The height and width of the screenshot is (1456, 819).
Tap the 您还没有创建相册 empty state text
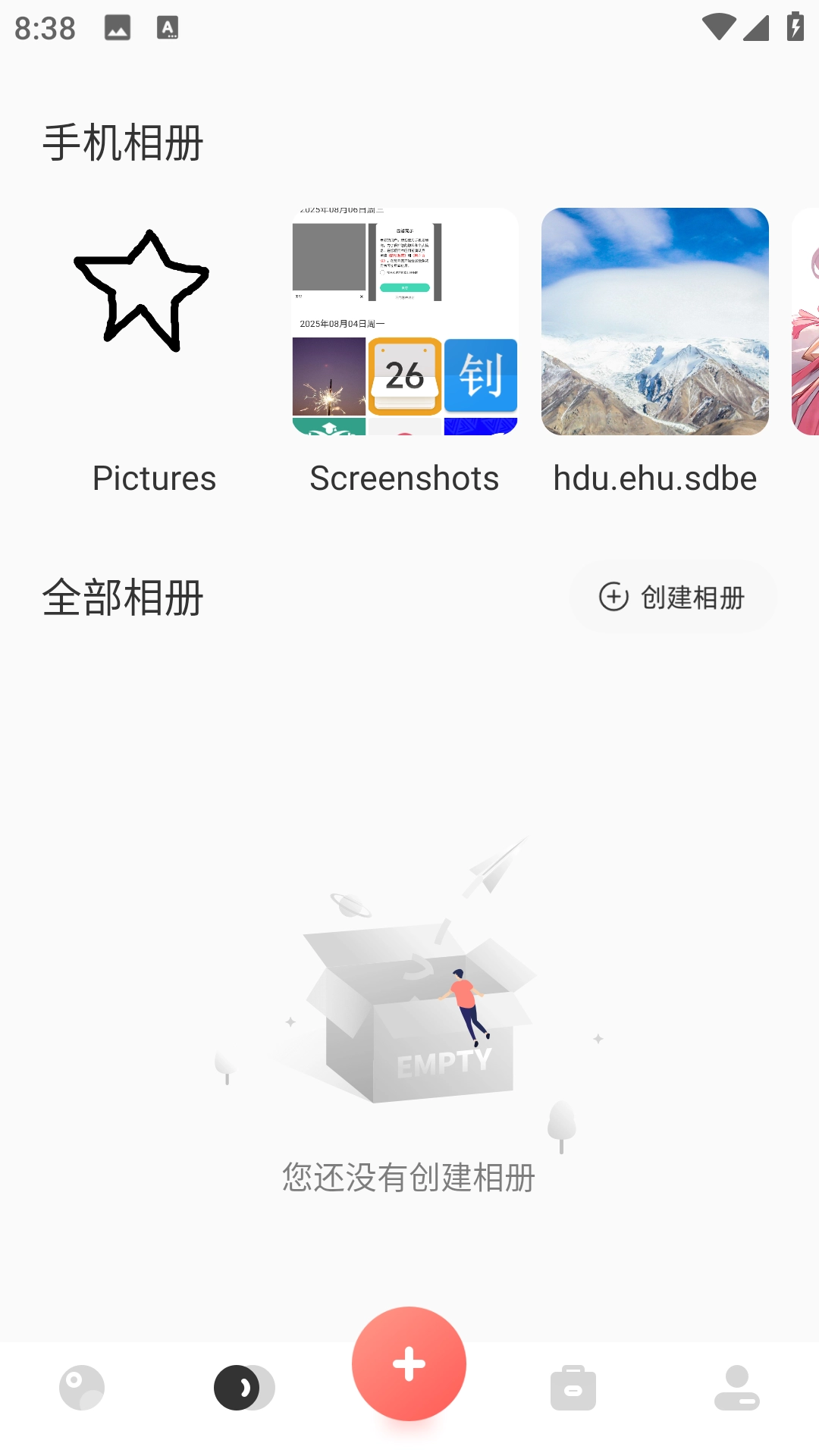[408, 1178]
